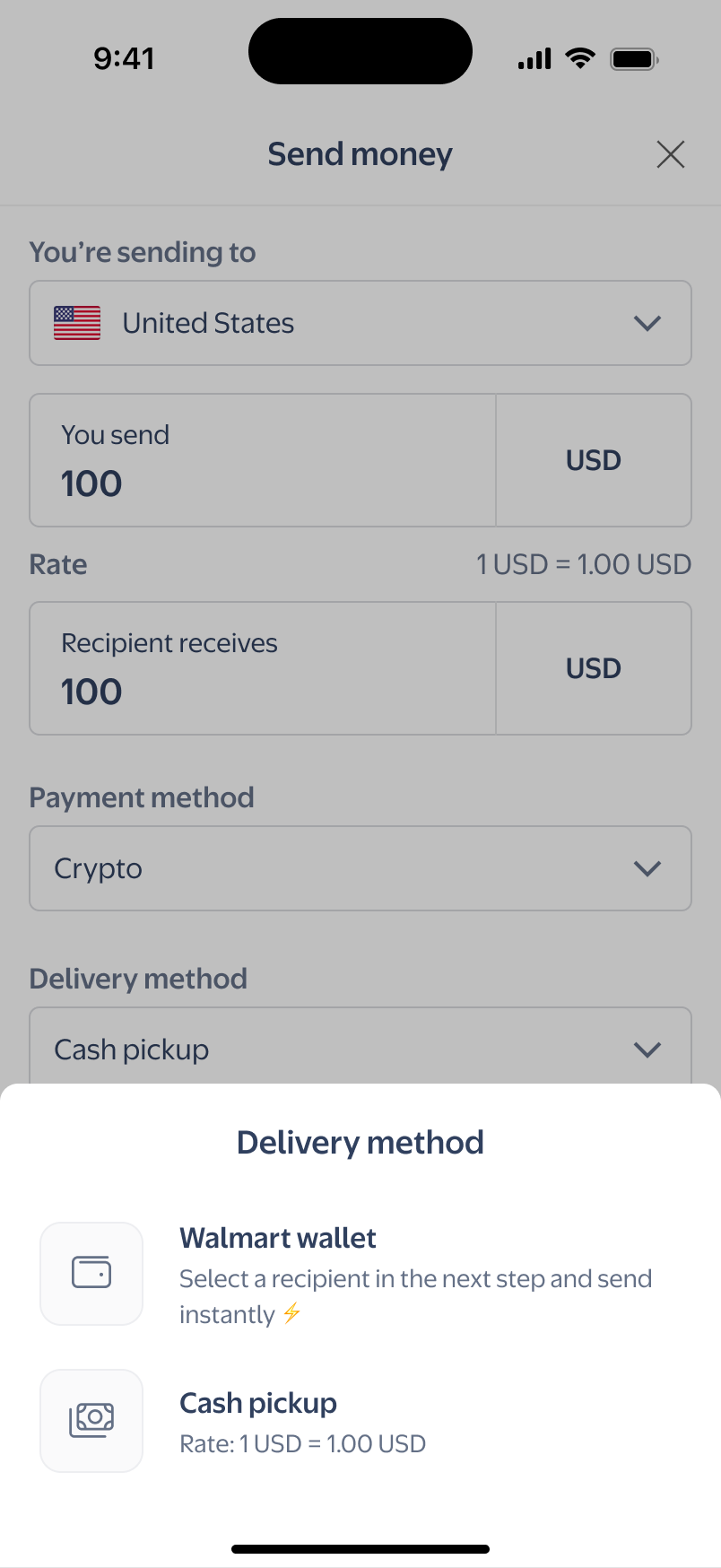Tap USD currency beside Recipient receives
Screen dimensions: 721x1568
[594, 669]
